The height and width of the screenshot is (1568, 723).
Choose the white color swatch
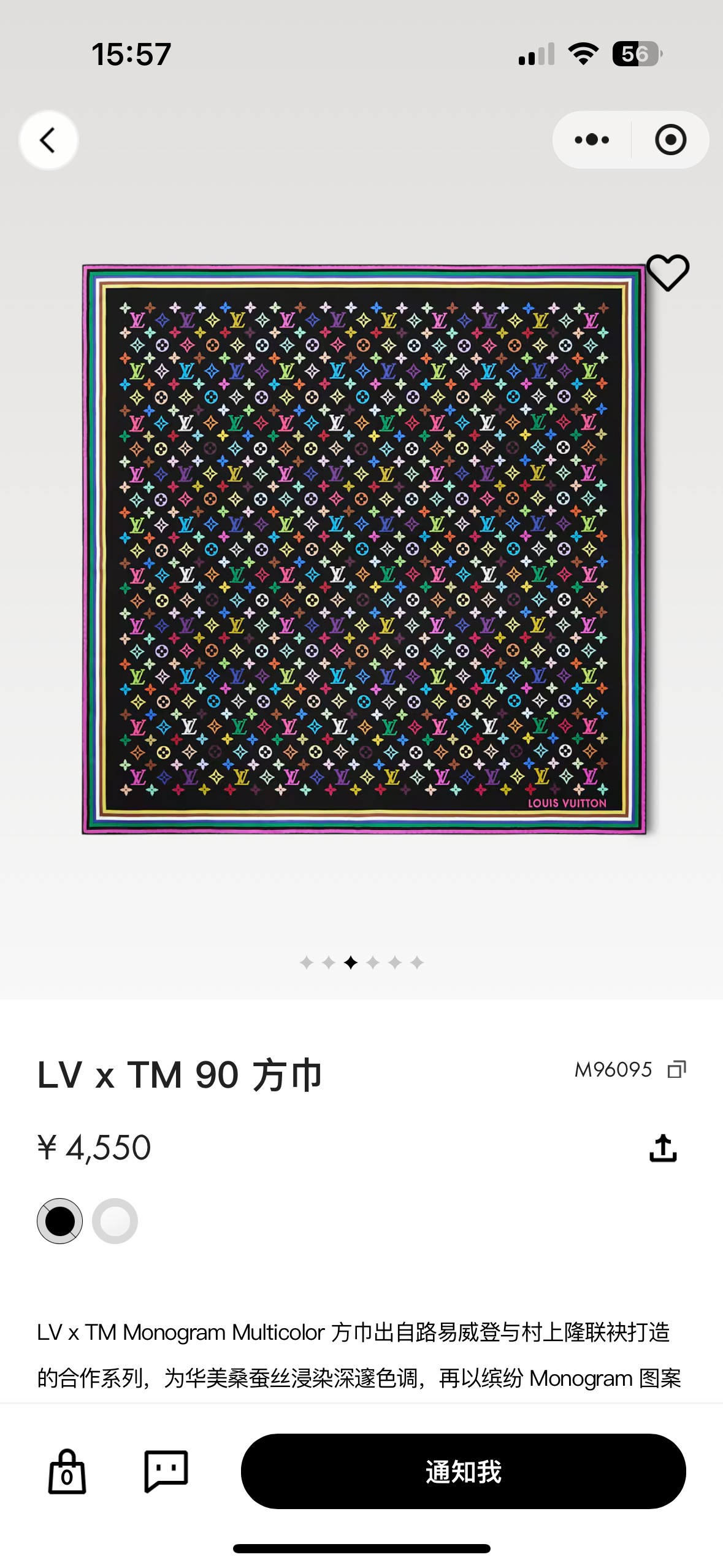[x=115, y=1221]
